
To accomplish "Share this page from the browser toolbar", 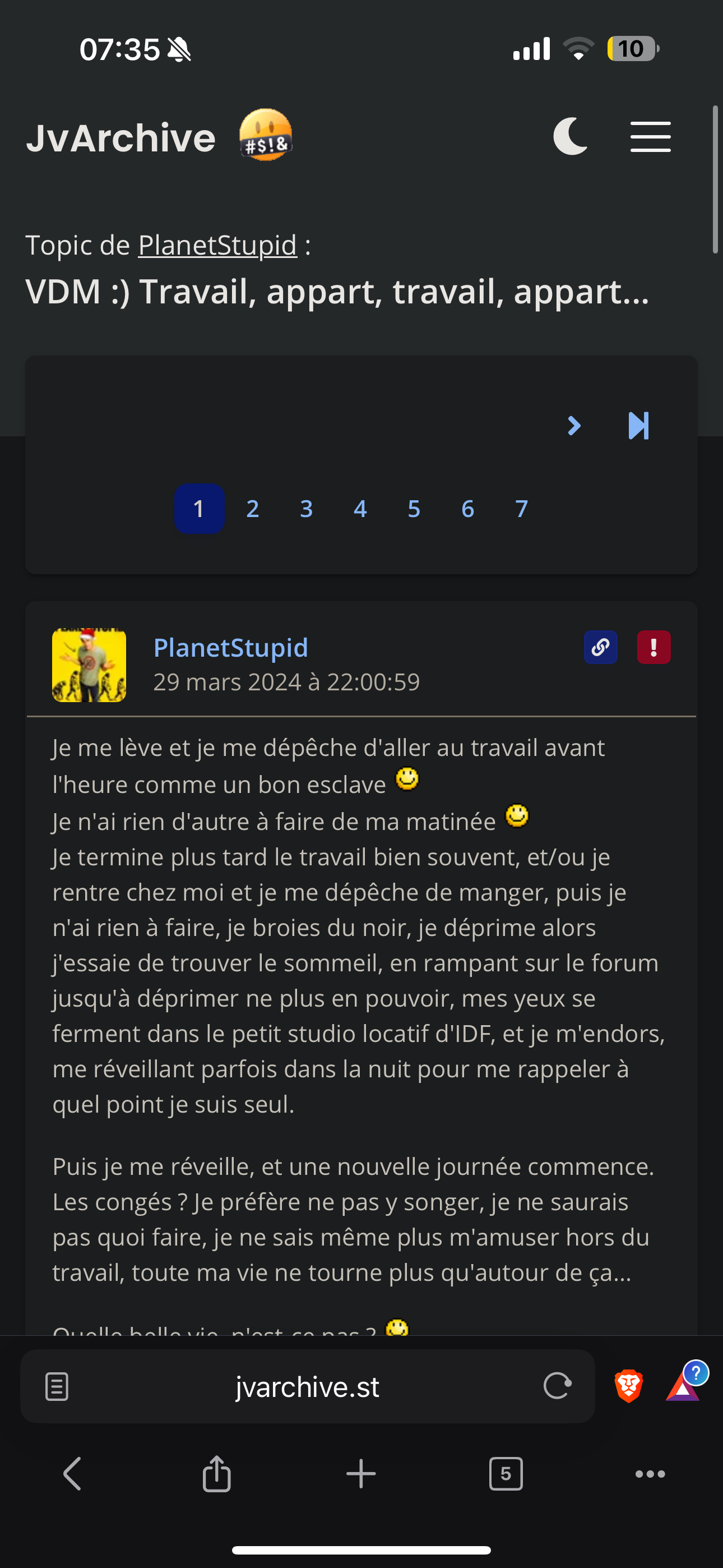I will (217, 1474).
